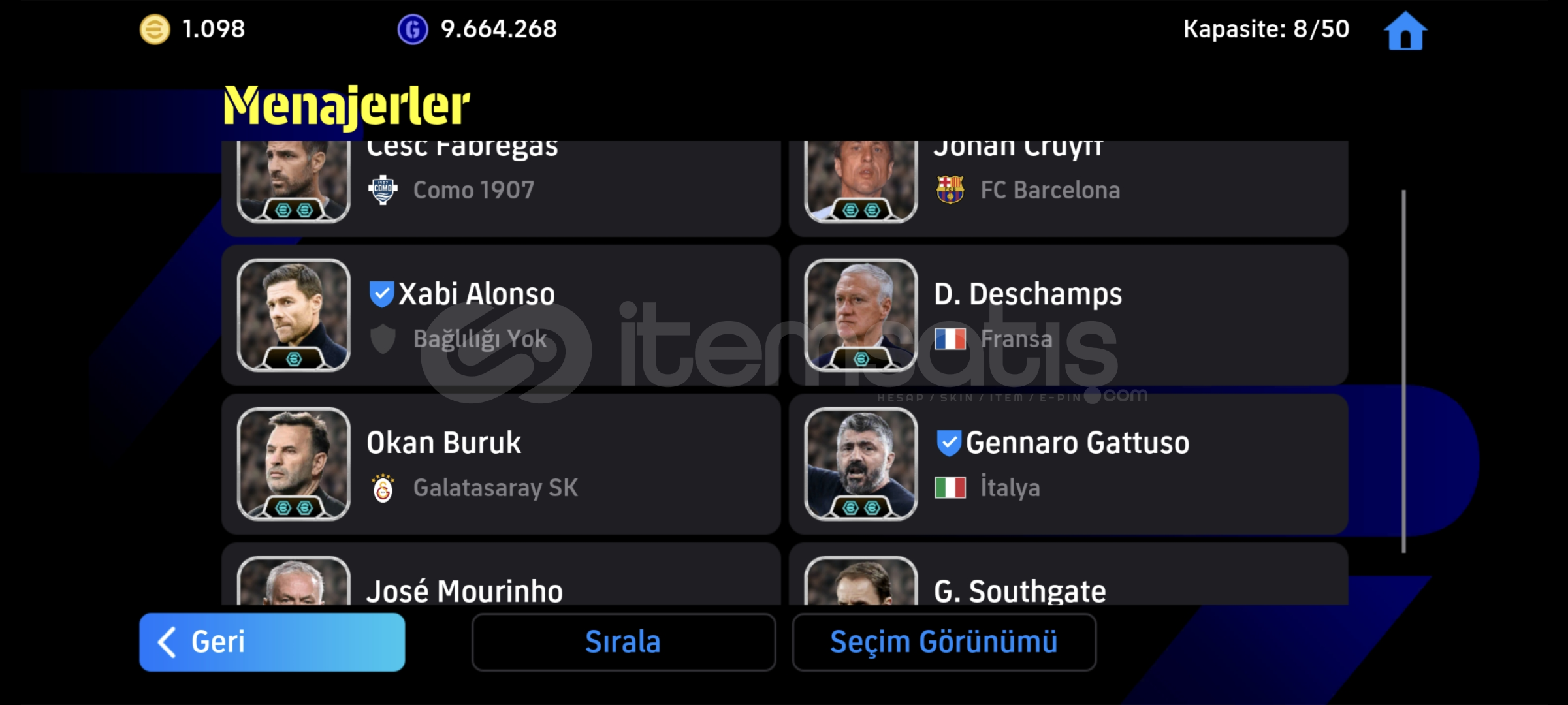Open José Mourinho manager card
1568x705 pixels.
click(500, 578)
